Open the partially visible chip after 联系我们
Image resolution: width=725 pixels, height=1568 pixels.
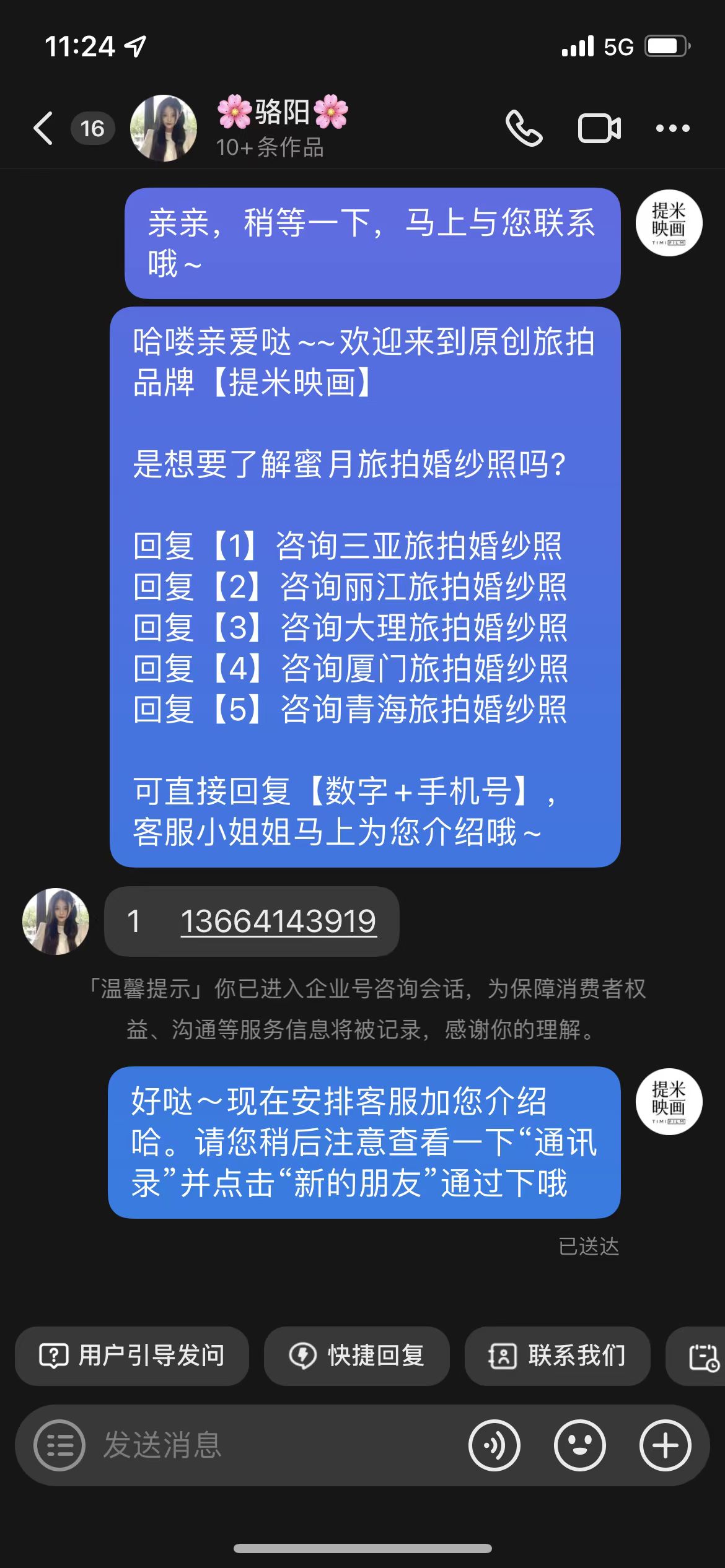[x=696, y=1356]
